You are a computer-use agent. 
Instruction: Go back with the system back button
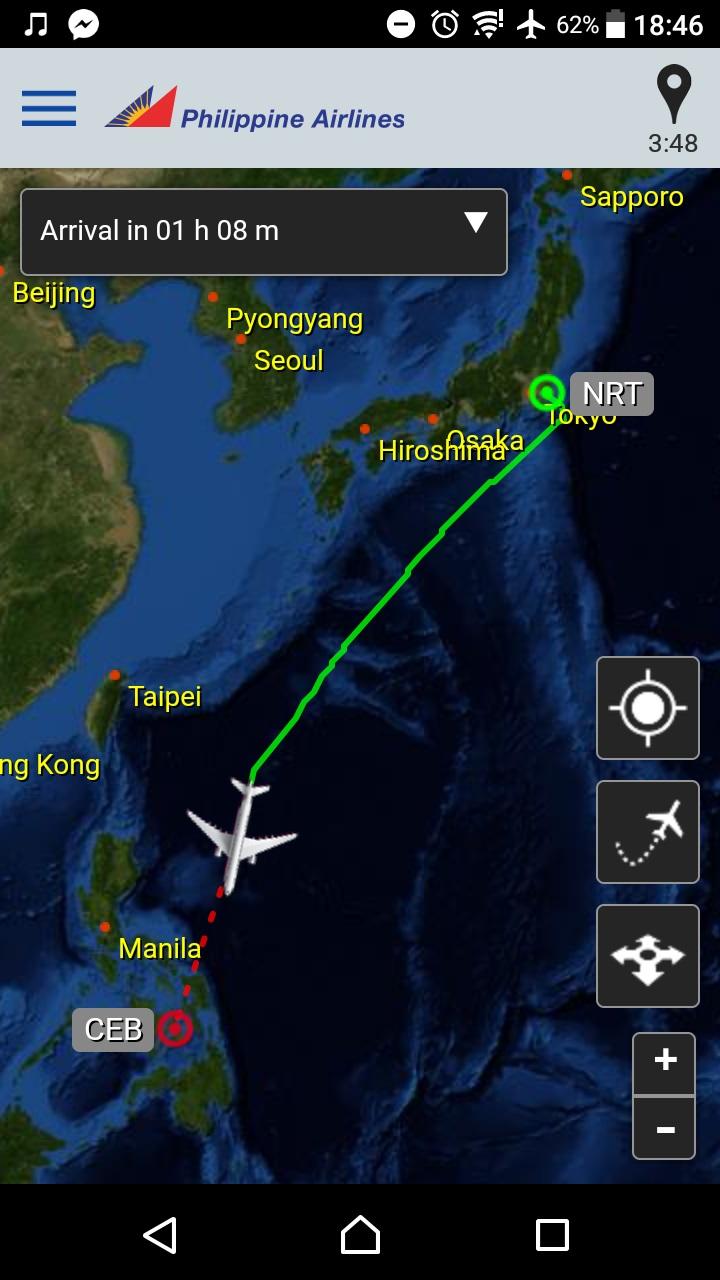[x=160, y=1235]
